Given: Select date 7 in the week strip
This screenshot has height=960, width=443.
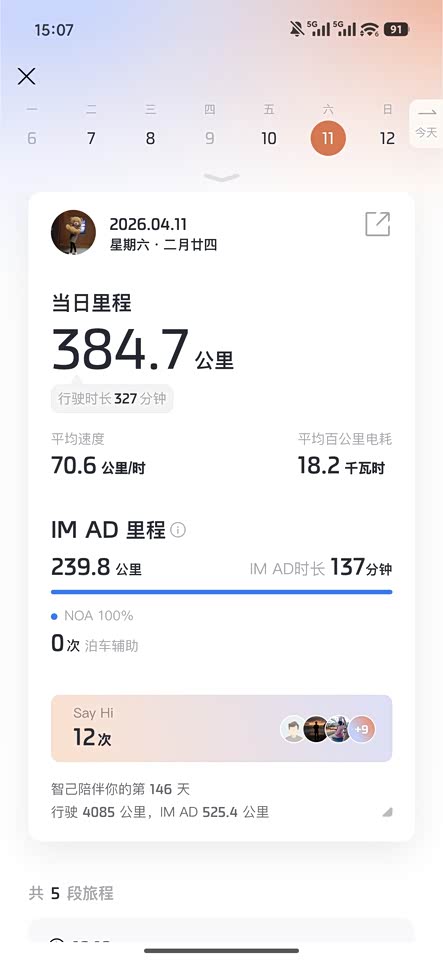Looking at the screenshot, I should pyautogui.click(x=91, y=138).
